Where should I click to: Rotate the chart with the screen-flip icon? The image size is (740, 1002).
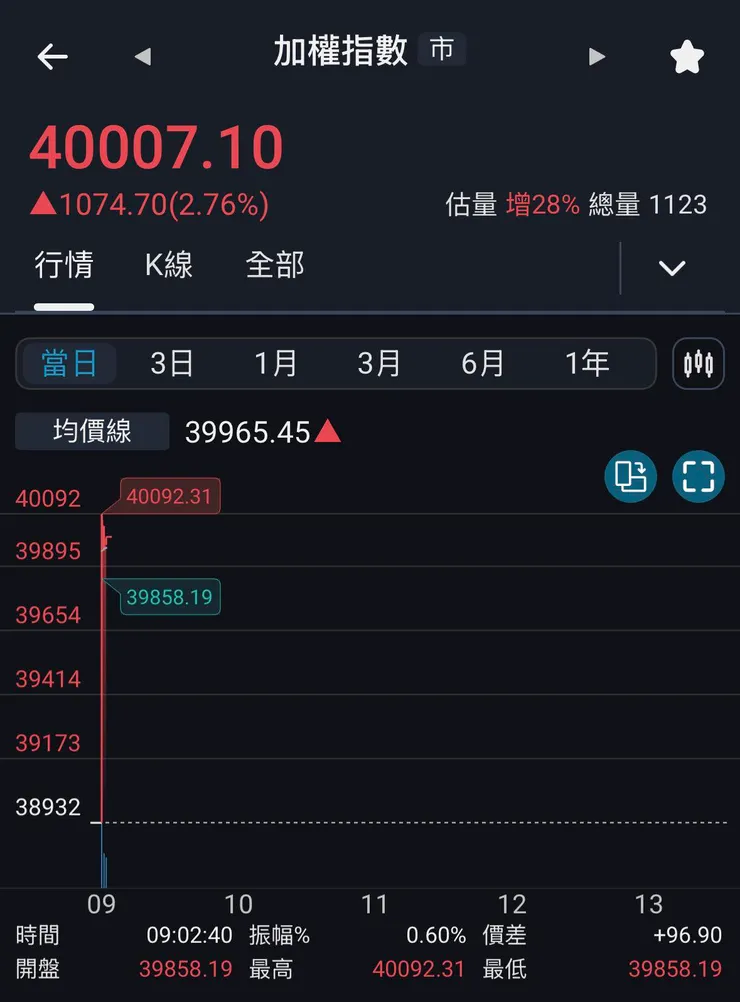pyautogui.click(x=631, y=476)
